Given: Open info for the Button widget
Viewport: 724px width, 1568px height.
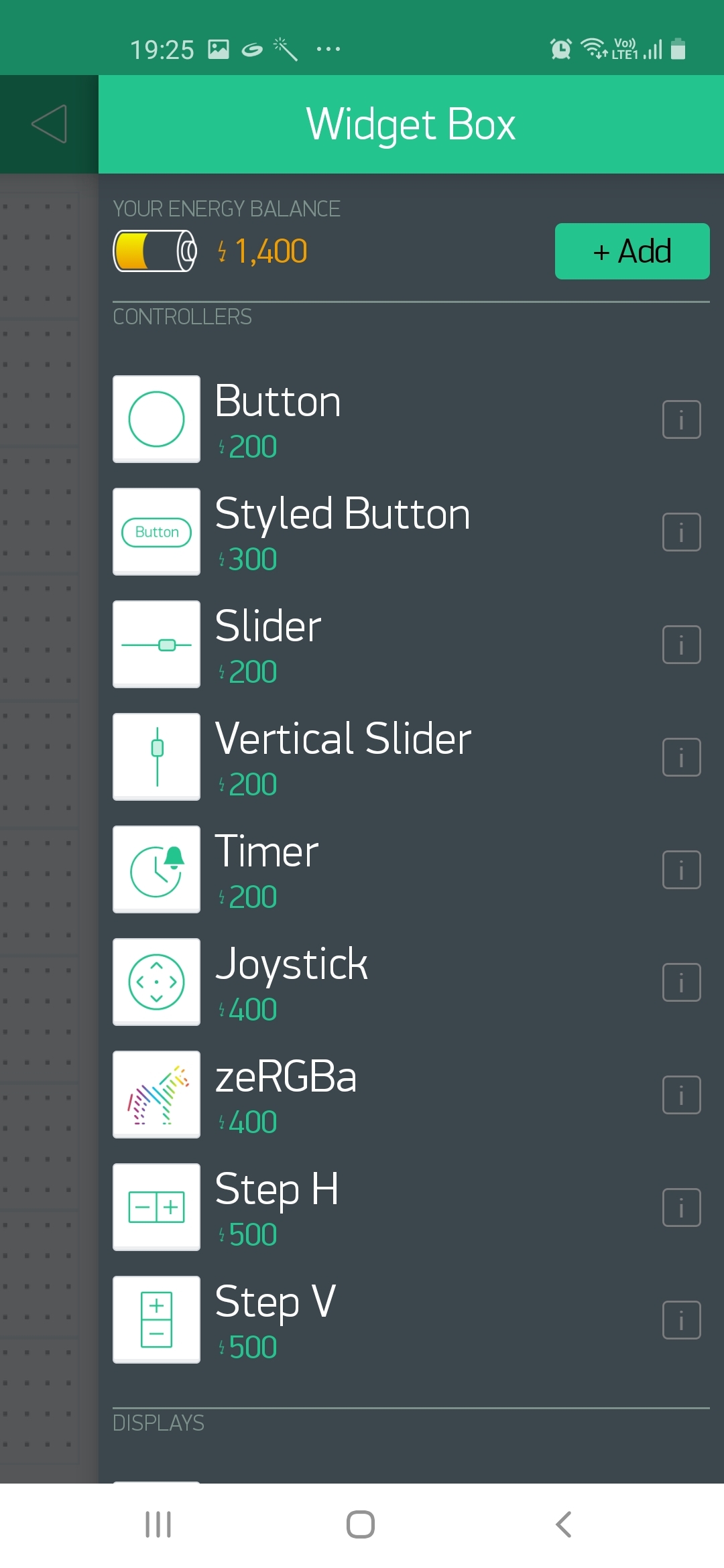Looking at the screenshot, I should (681, 419).
